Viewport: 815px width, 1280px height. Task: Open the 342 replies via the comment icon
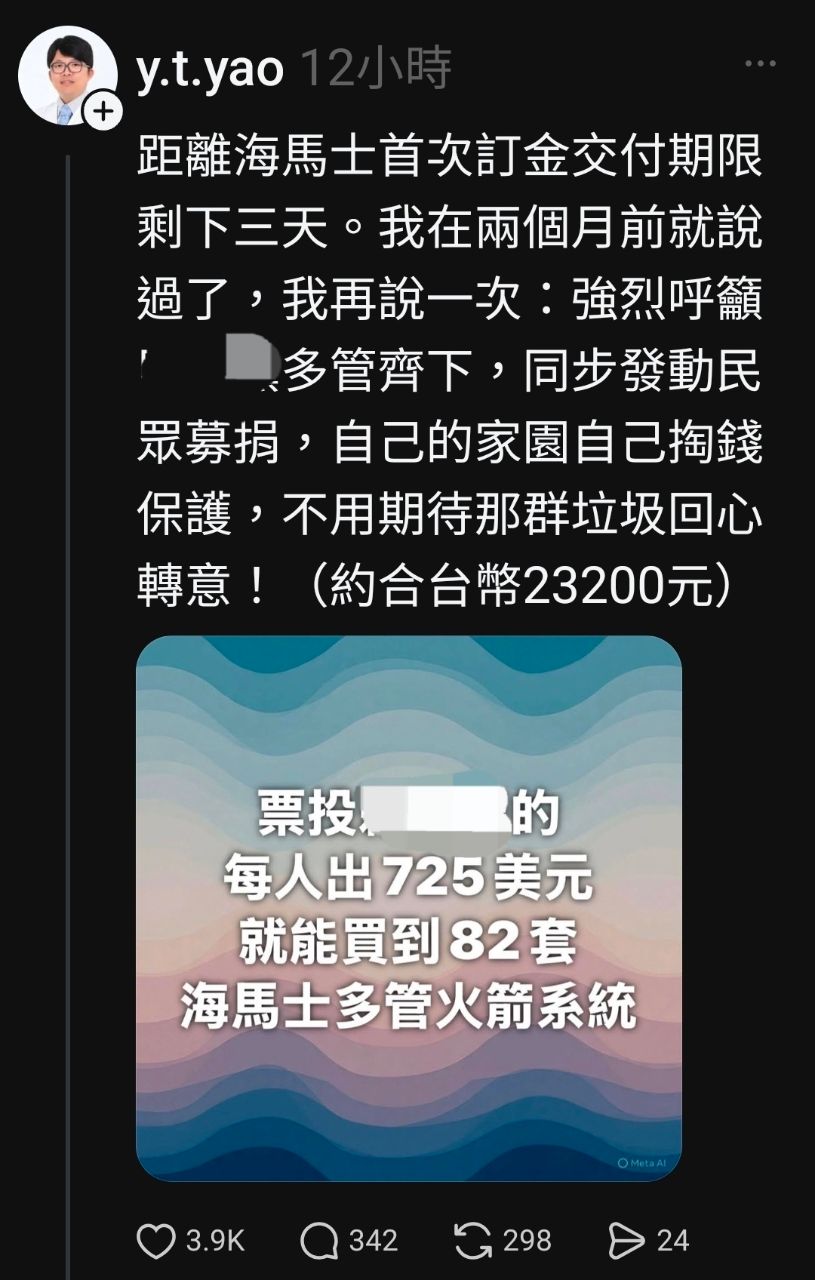point(319,1242)
